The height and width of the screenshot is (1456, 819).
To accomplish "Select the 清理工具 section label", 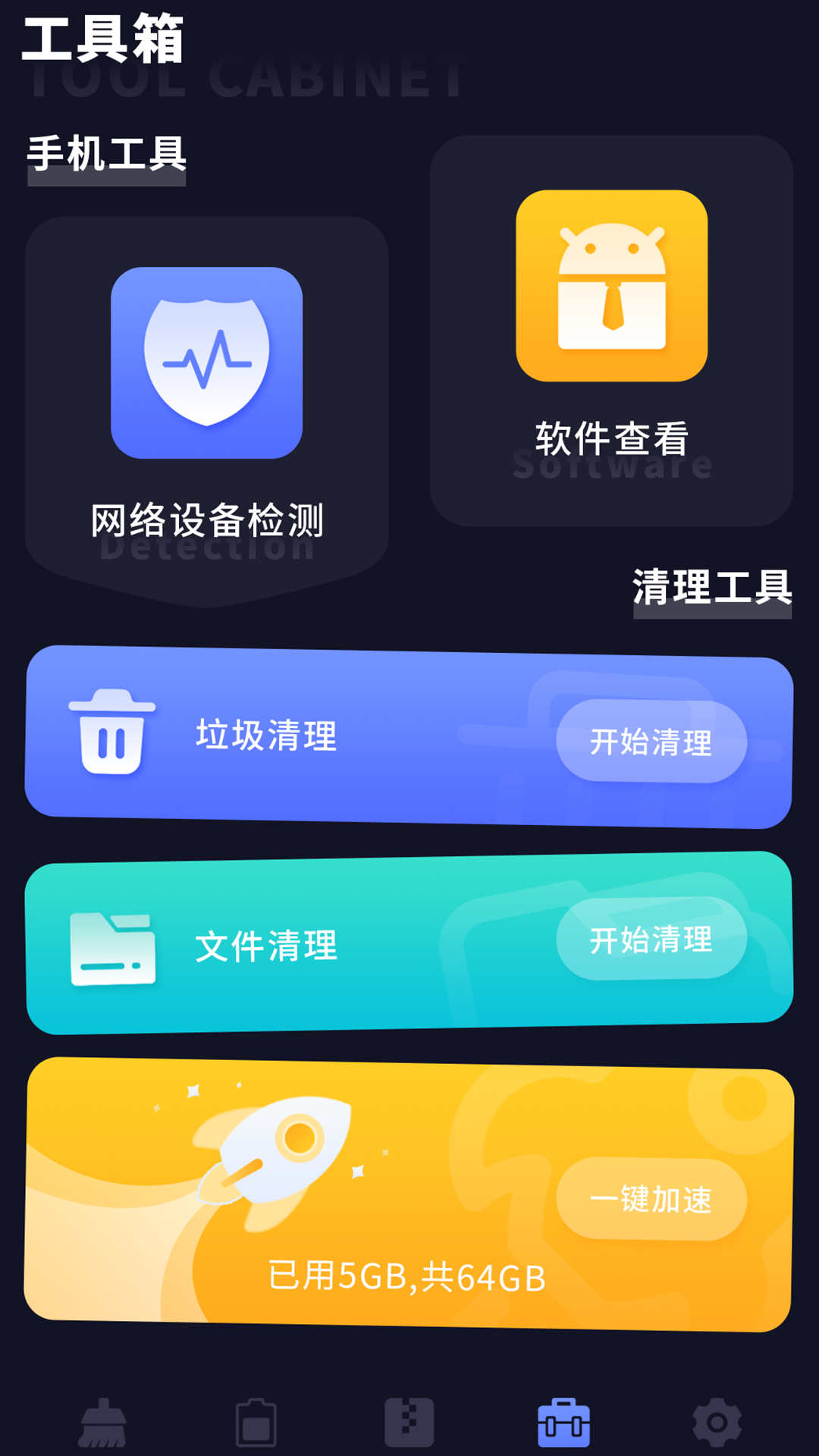I will (711, 588).
